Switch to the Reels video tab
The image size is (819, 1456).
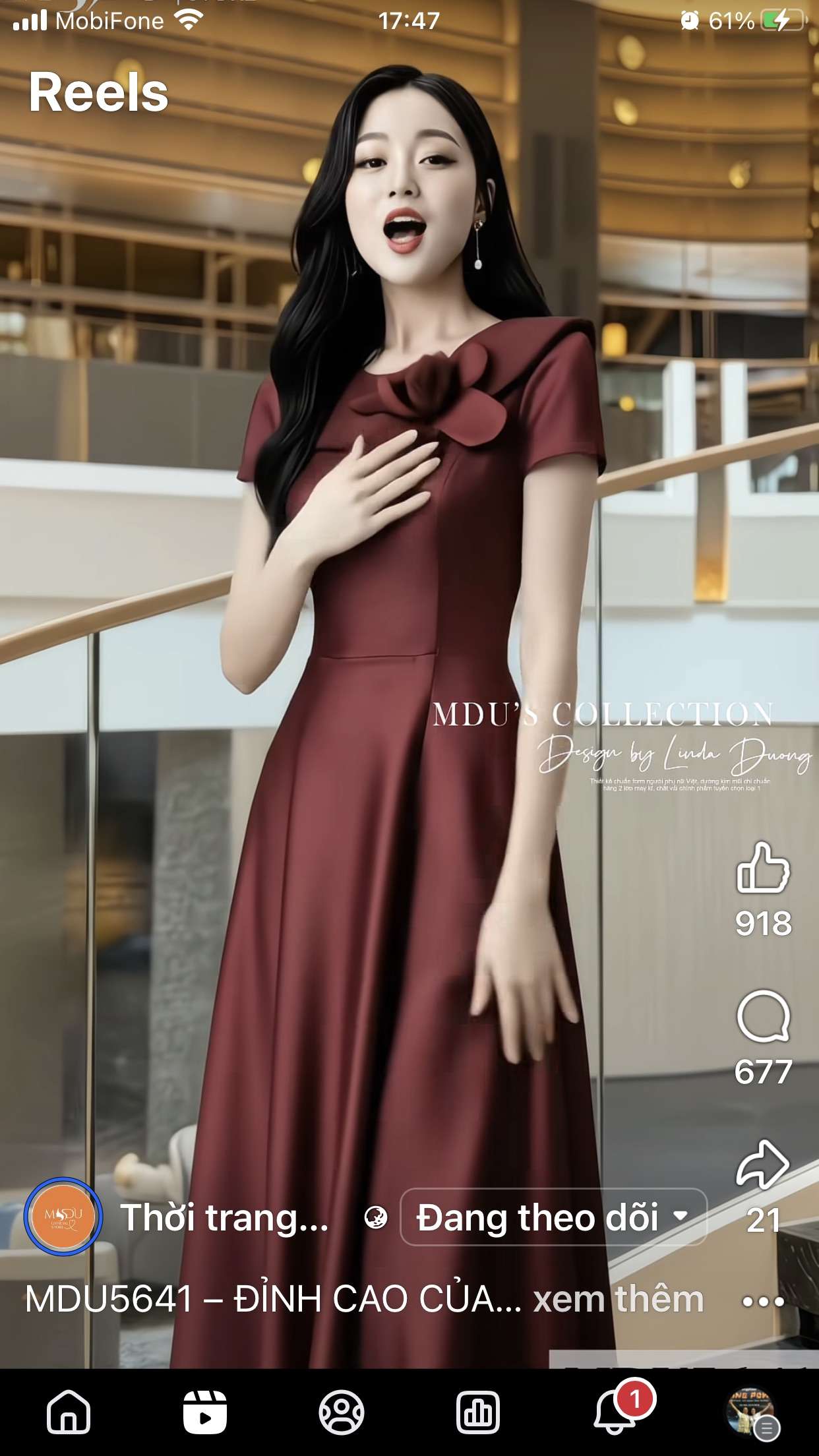pyautogui.click(x=205, y=1412)
